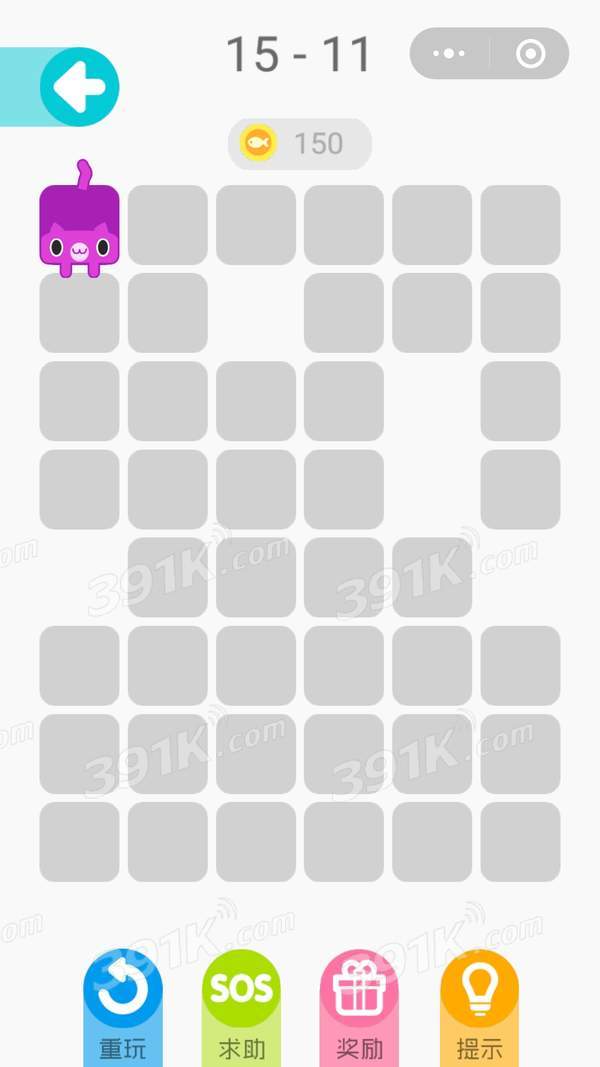The width and height of the screenshot is (600, 1067).
Task: Close the mini program via the circle icon
Action: pos(530,54)
